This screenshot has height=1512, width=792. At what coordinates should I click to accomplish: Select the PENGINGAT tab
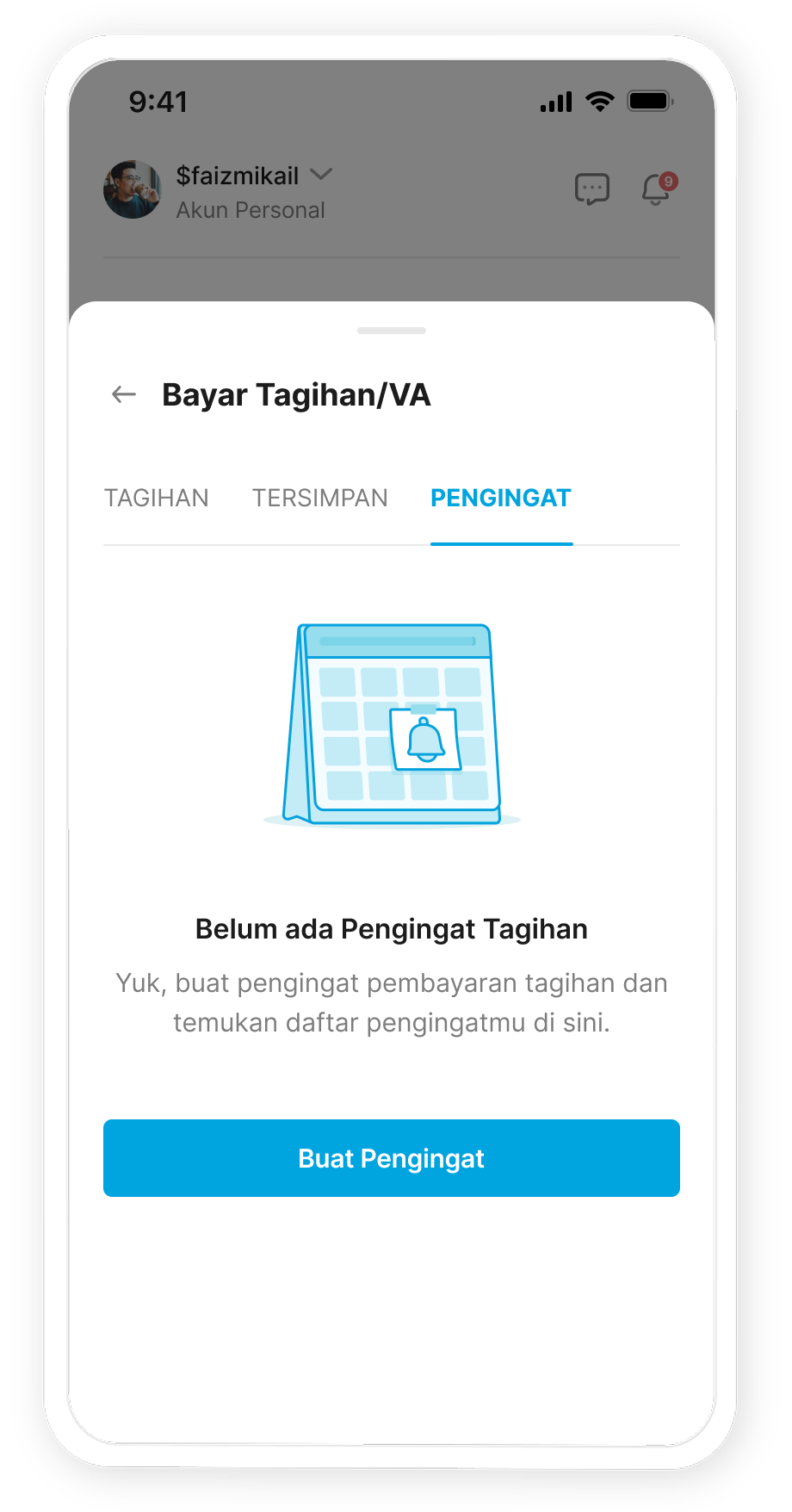(x=501, y=499)
